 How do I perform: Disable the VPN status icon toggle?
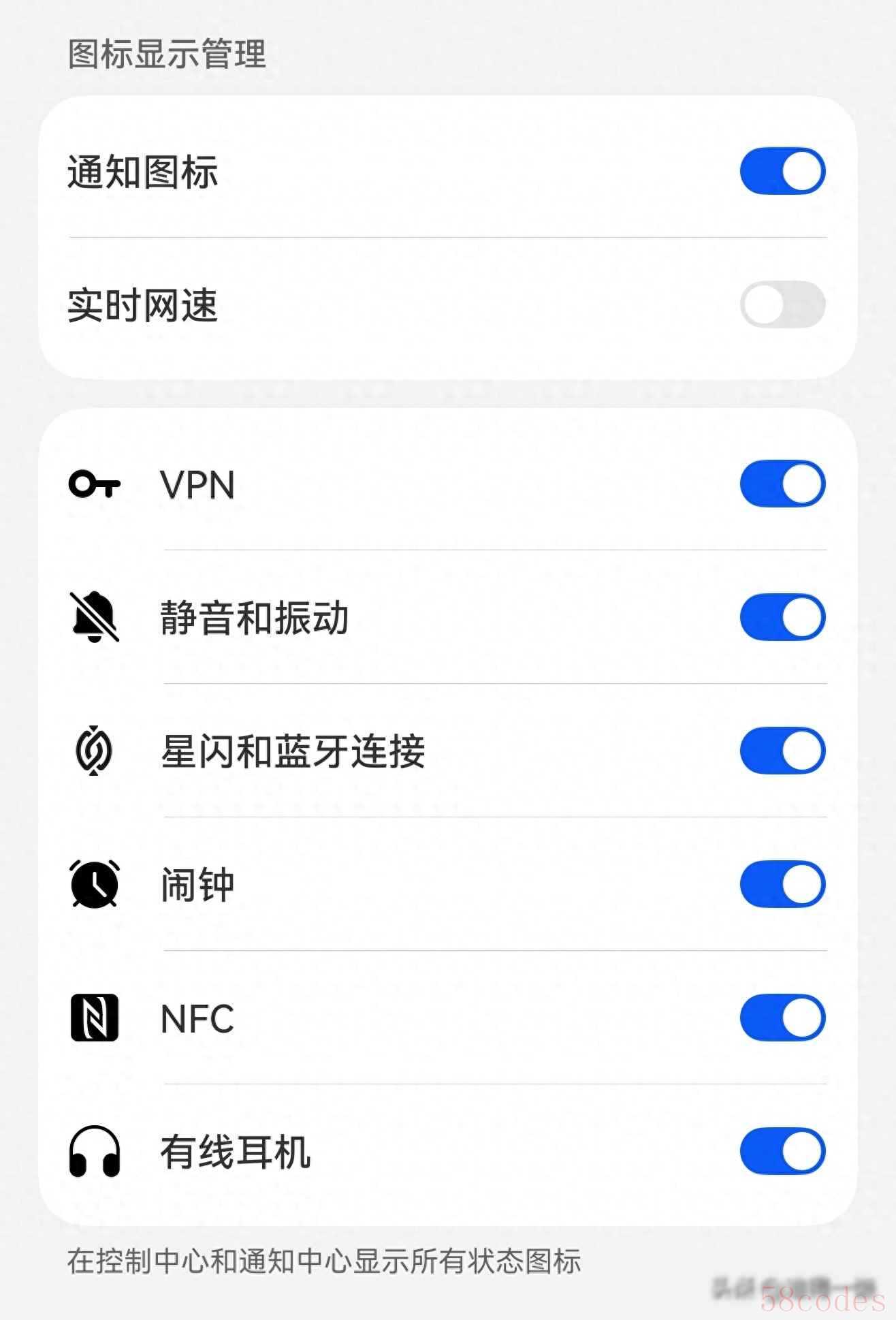point(782,484)
